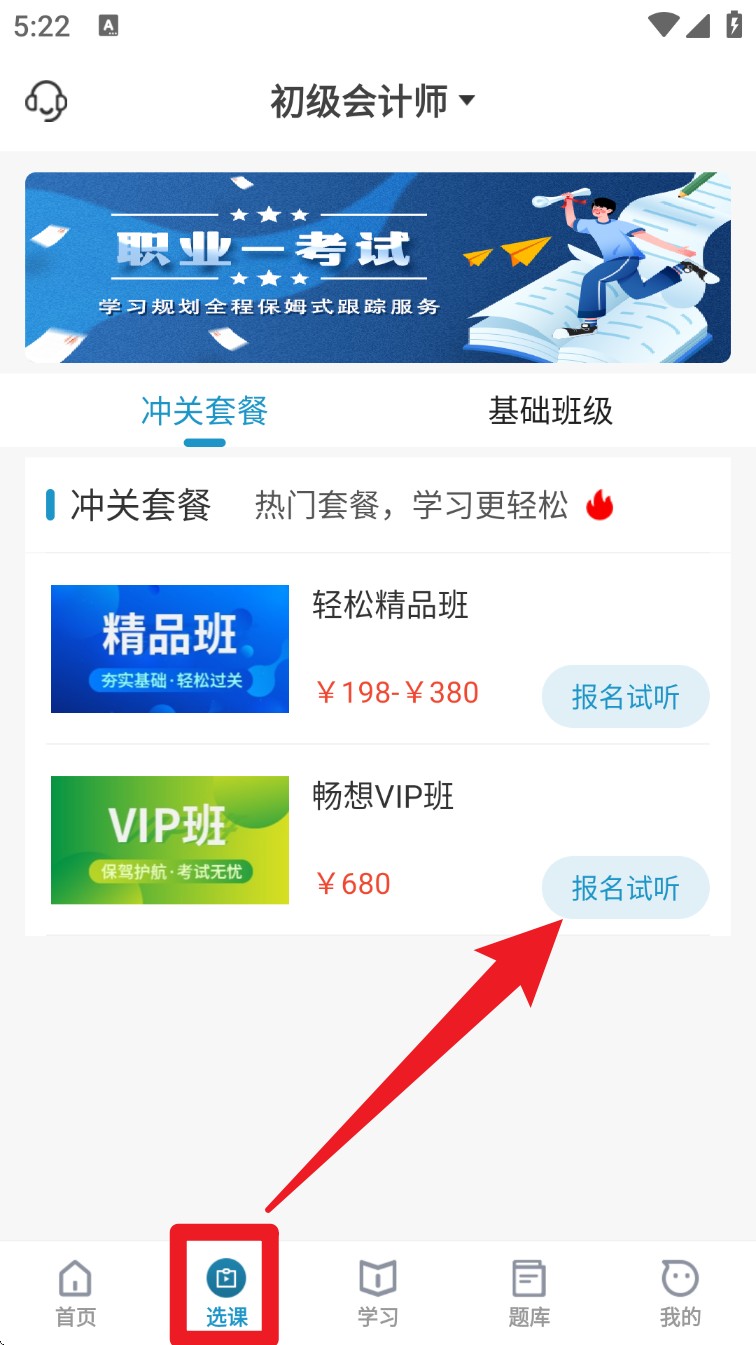Tap 报名试听 for 轻松精品班
Screen dimensions: 756x1345
tap(625, 697)
